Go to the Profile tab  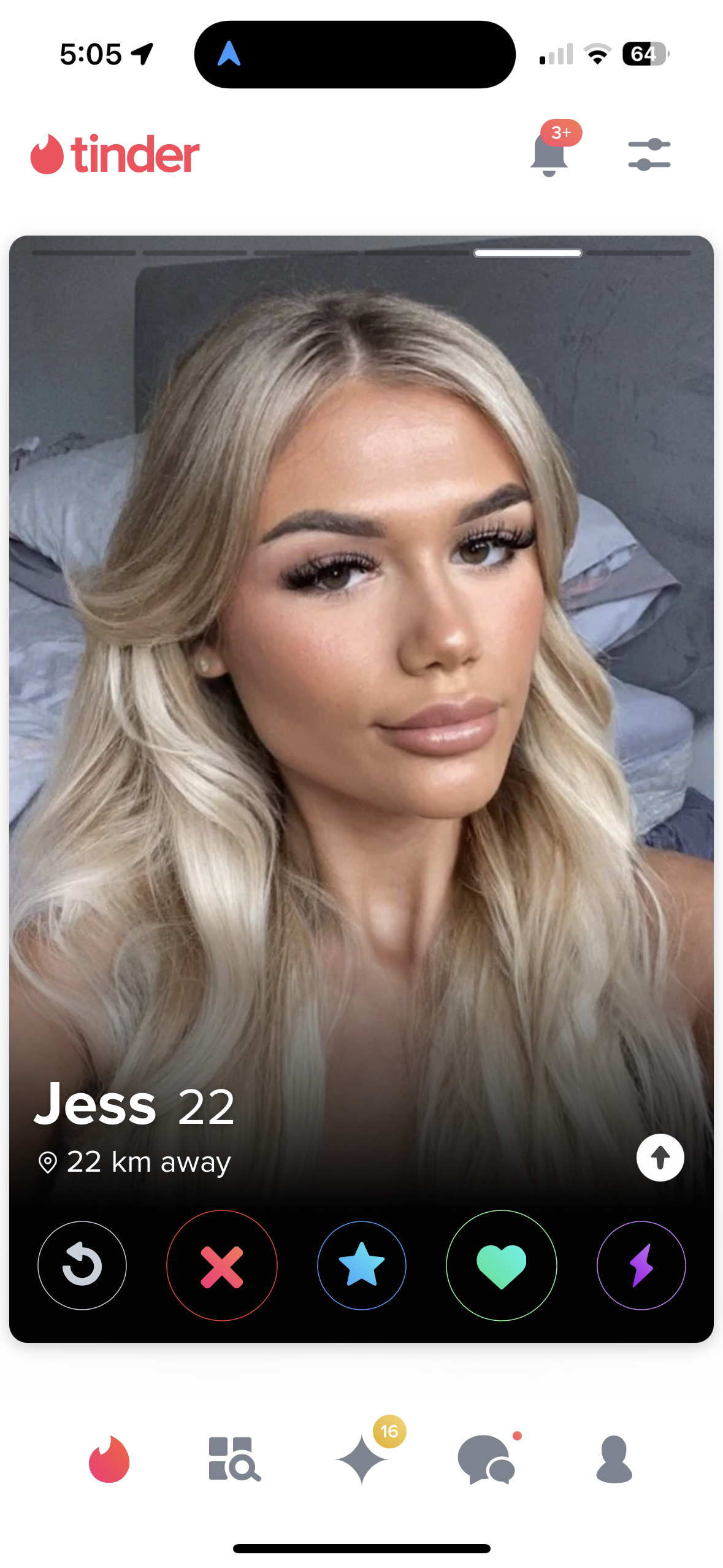[614, 1459]
